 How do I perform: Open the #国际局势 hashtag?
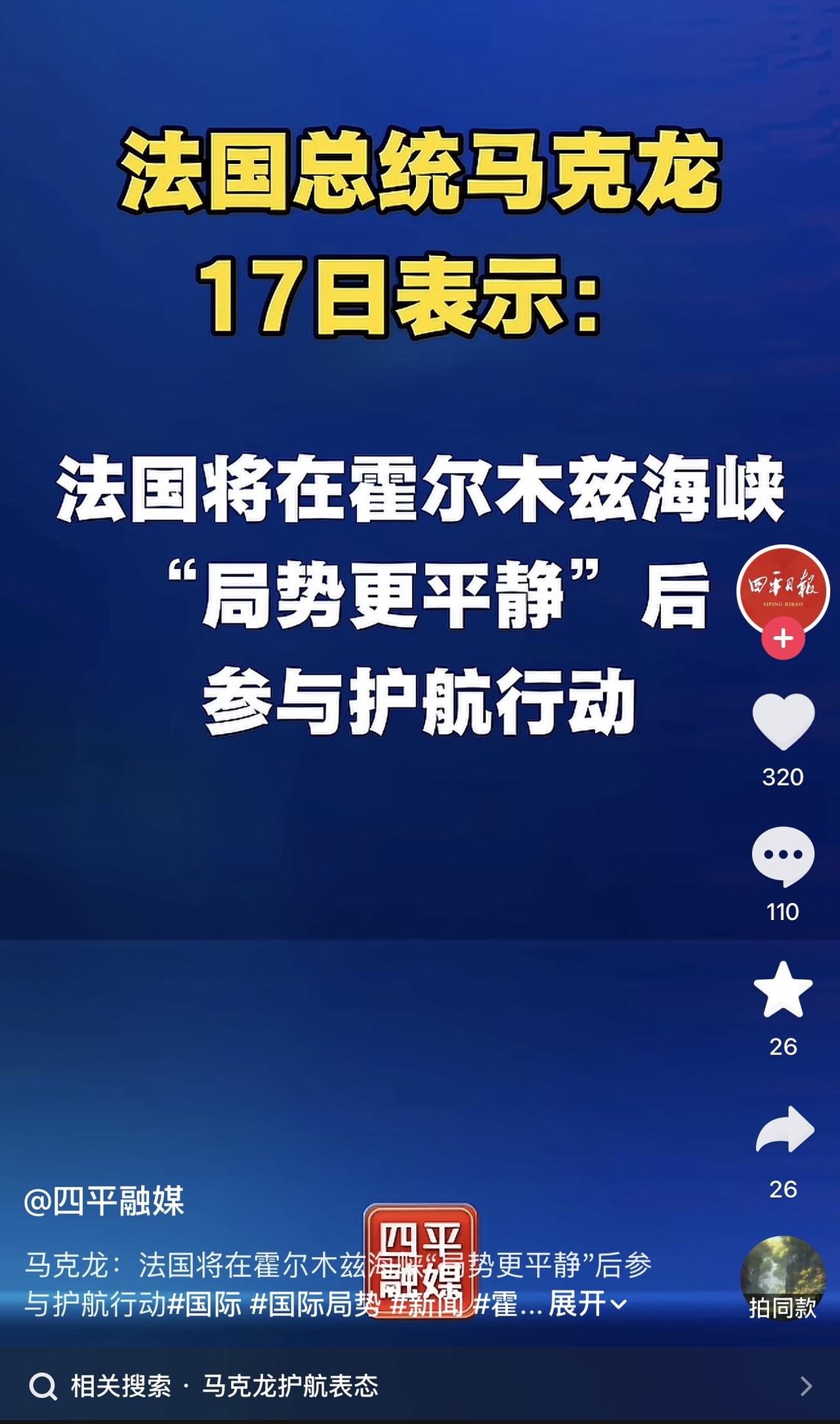(315, 1304)
